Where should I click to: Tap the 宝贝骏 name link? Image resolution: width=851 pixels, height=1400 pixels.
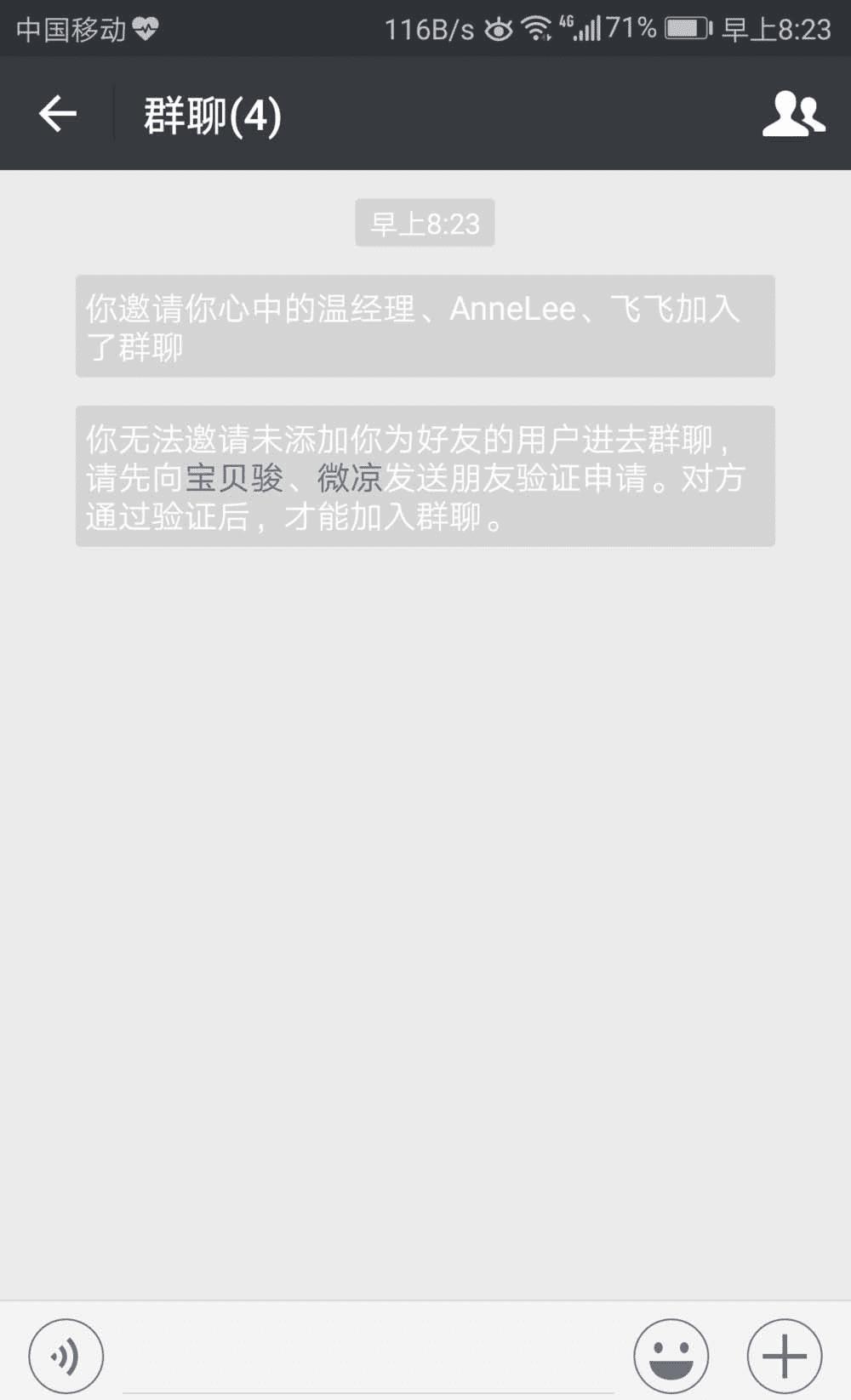[234, 477]
